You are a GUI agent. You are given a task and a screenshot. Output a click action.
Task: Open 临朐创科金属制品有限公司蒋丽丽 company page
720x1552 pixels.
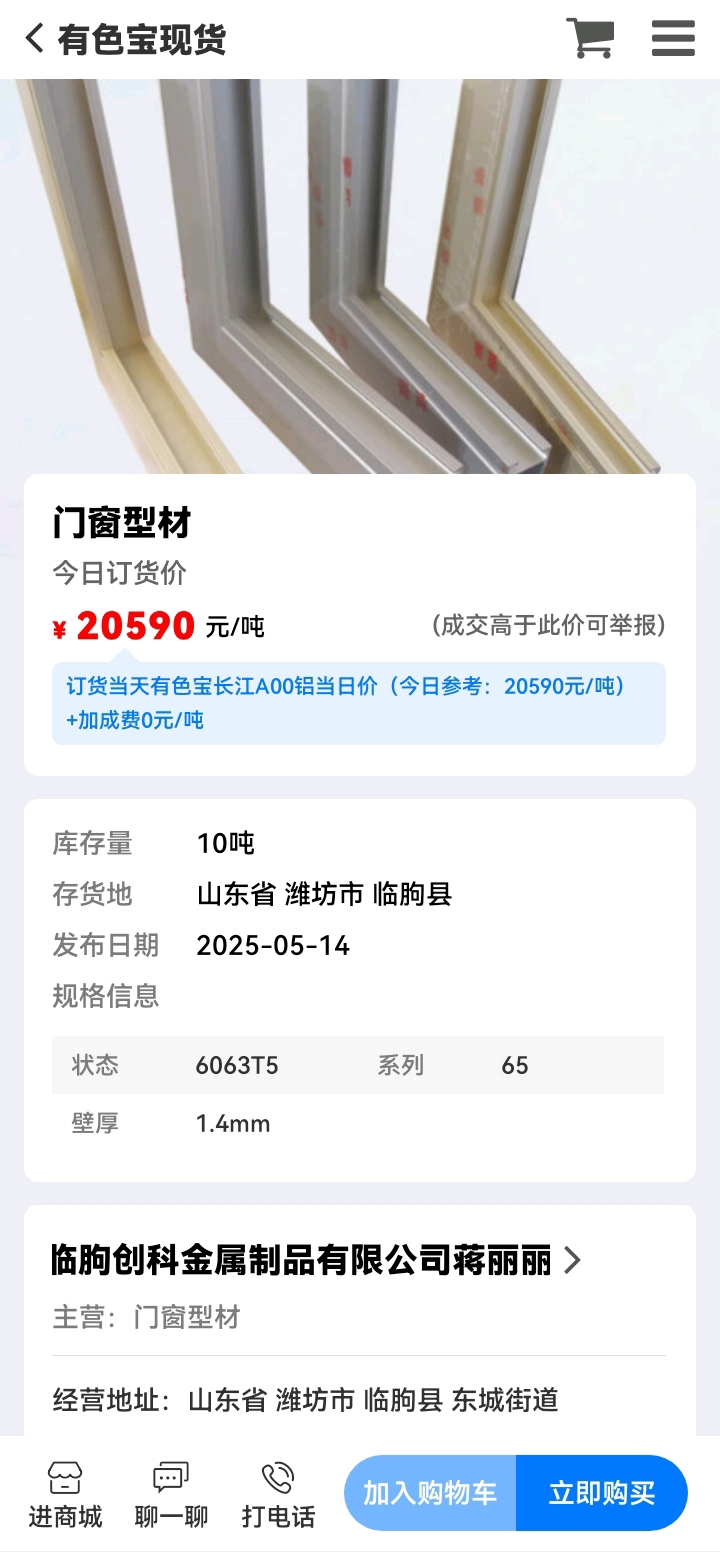(x=316, y=1260)
